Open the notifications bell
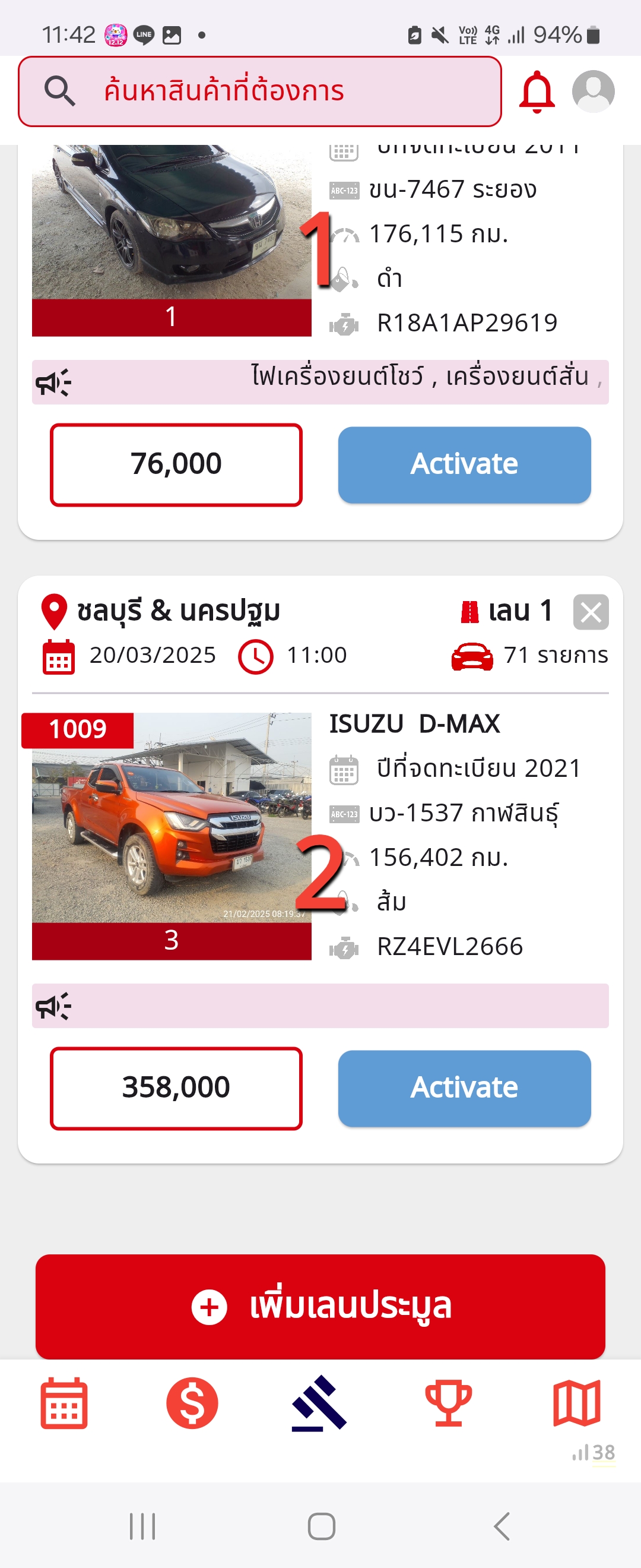641x1568 pixels. click(x=537, y=92)
